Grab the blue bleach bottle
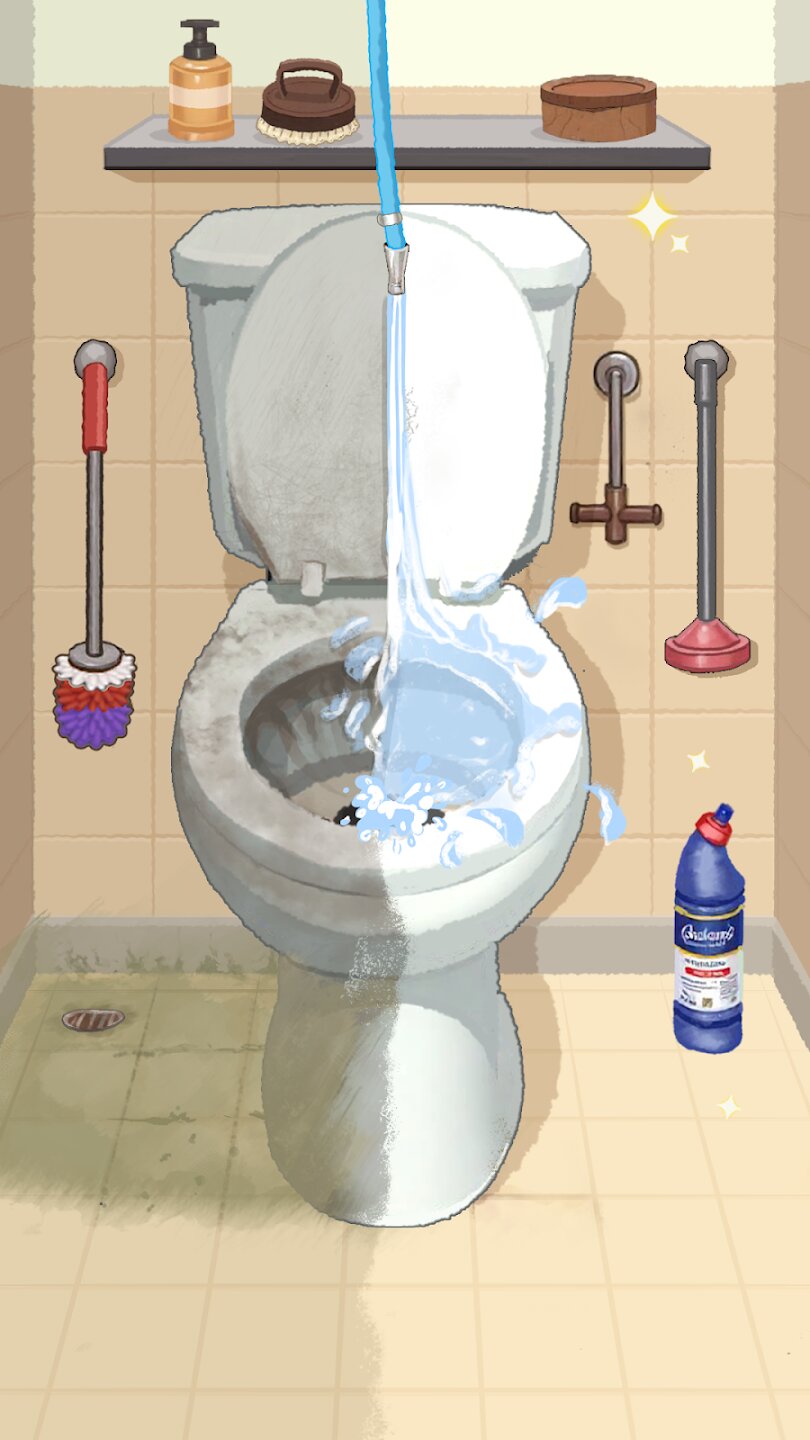 (708, 940)
